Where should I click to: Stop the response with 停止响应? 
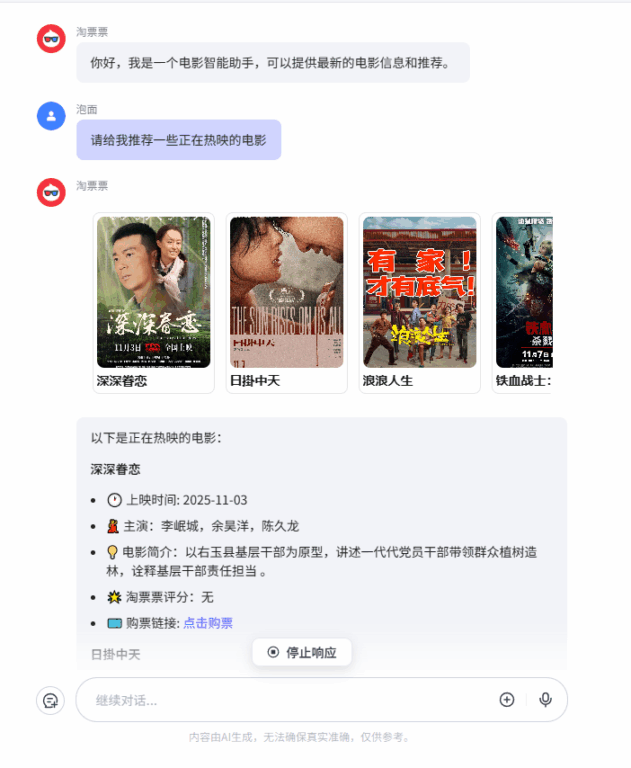(302, 652)
